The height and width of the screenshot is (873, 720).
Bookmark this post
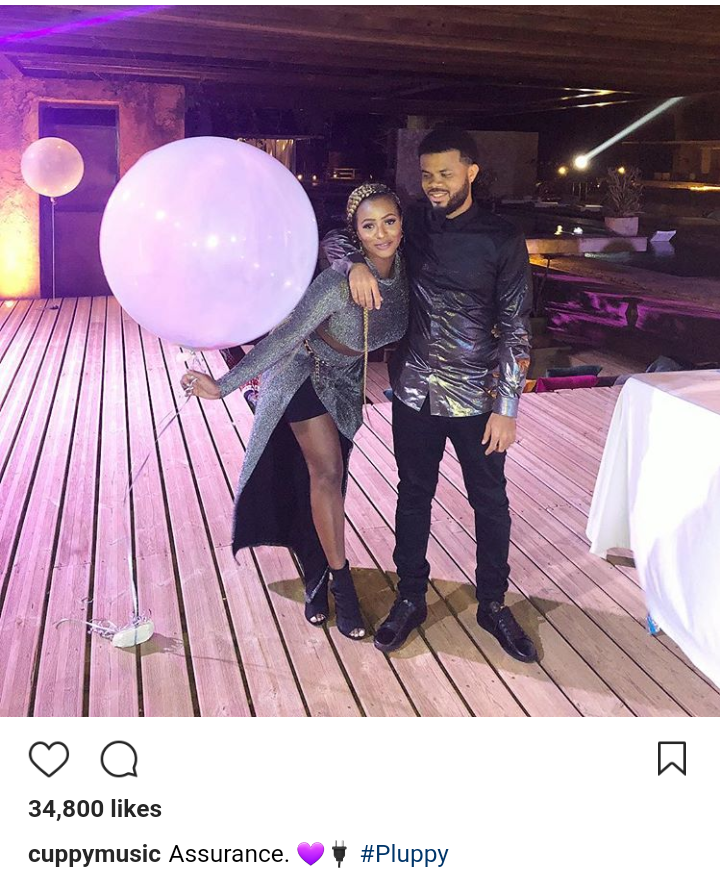tap(671, 759)
